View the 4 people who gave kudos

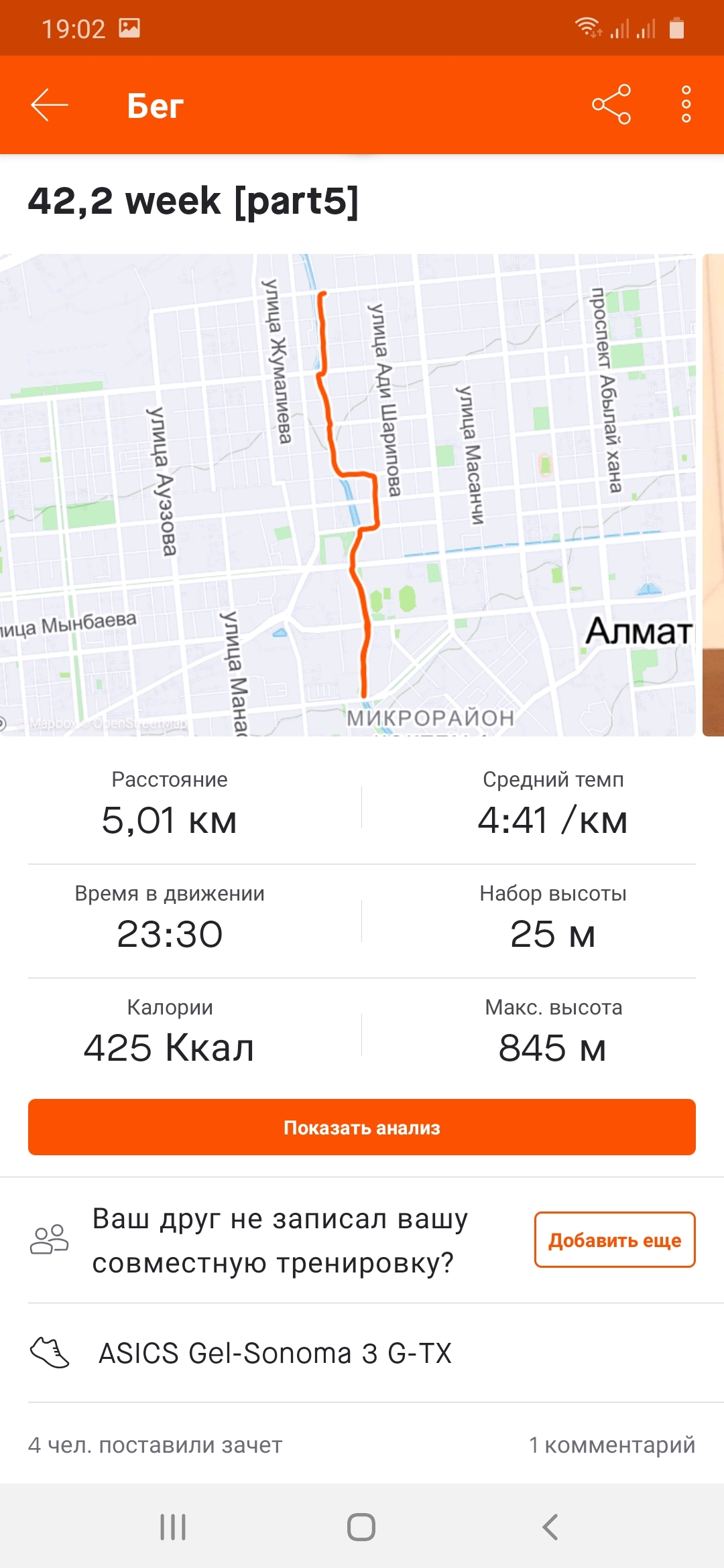[156, 1445]
